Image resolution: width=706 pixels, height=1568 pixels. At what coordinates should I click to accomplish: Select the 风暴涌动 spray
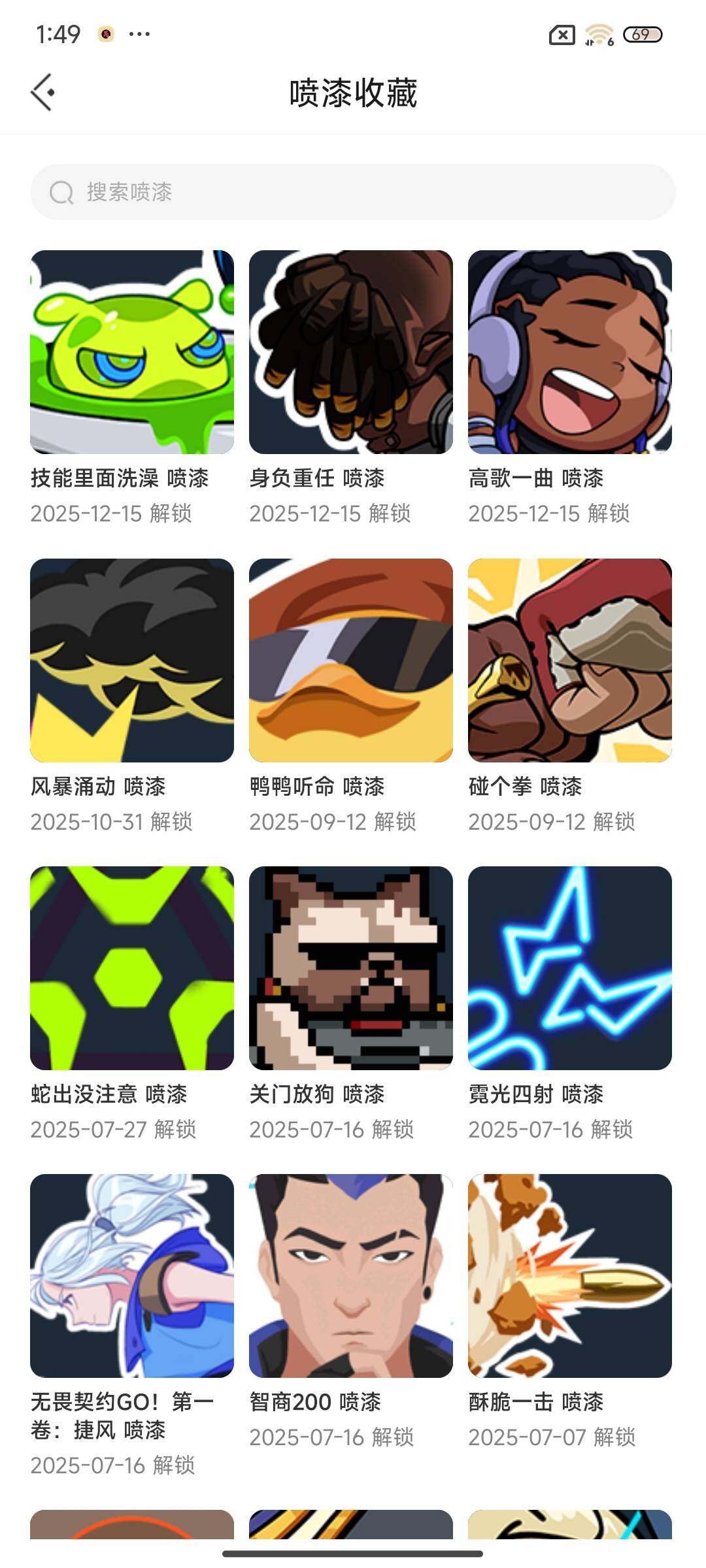click(132, 660)
